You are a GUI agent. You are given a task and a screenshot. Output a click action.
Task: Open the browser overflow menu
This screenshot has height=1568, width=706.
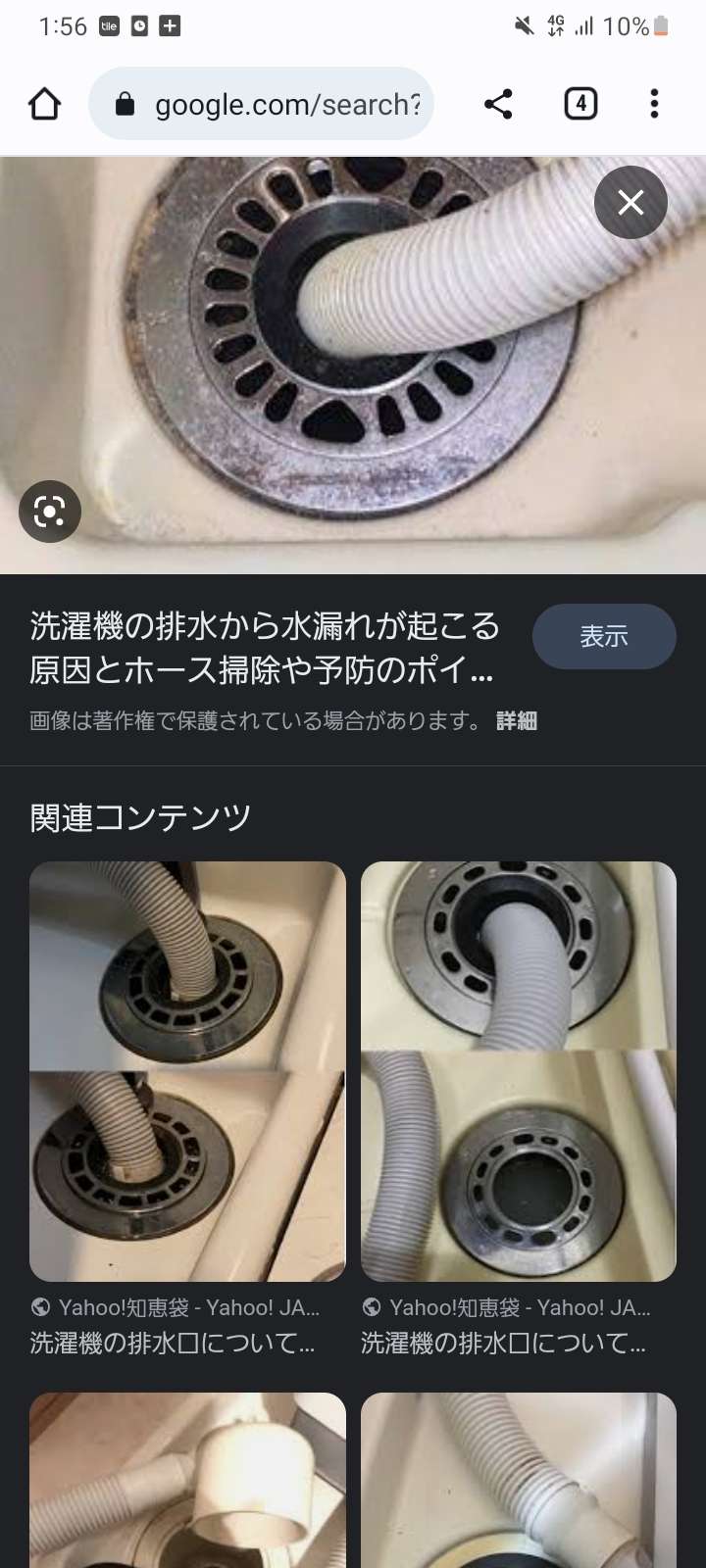pos(654,104)
